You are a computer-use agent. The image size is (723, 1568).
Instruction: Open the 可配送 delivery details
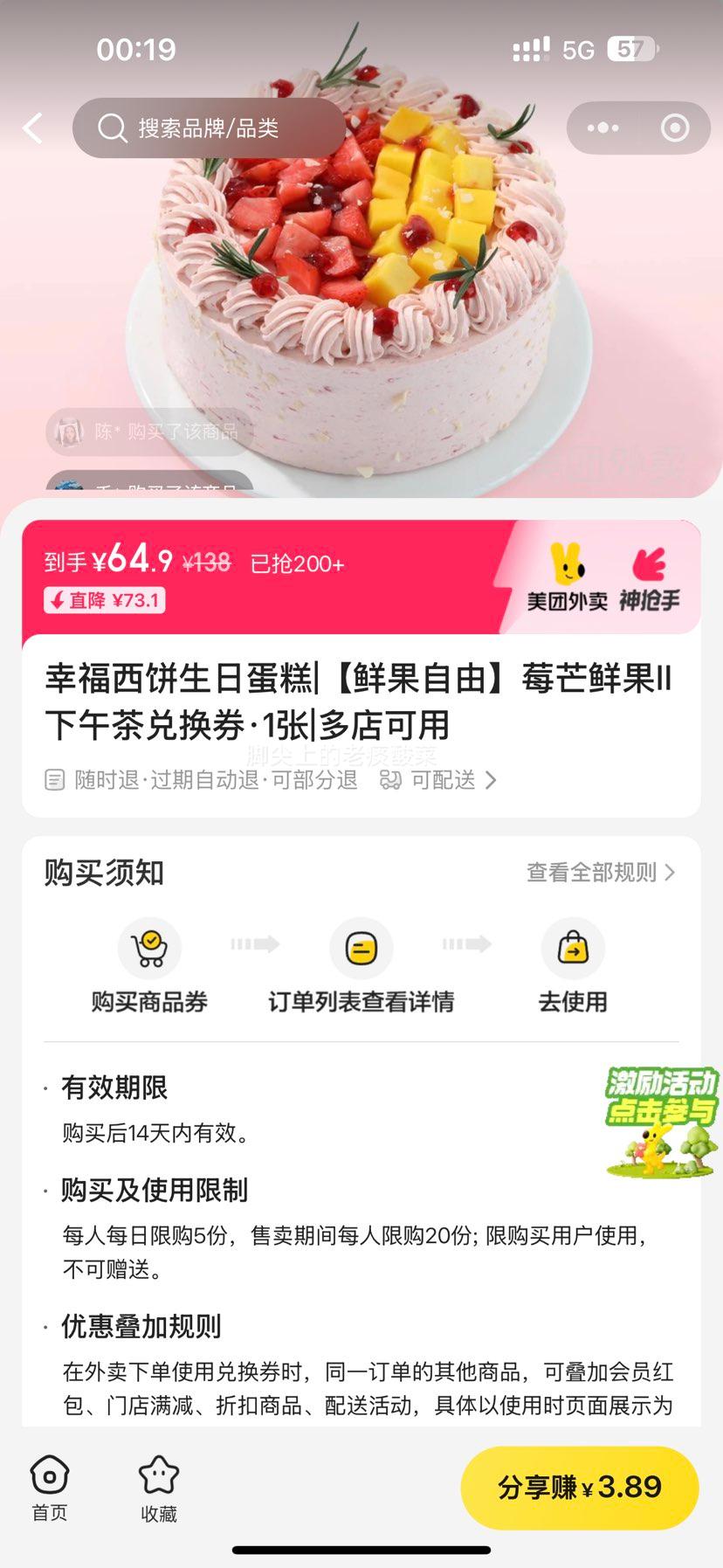click(x=438, y=780)
